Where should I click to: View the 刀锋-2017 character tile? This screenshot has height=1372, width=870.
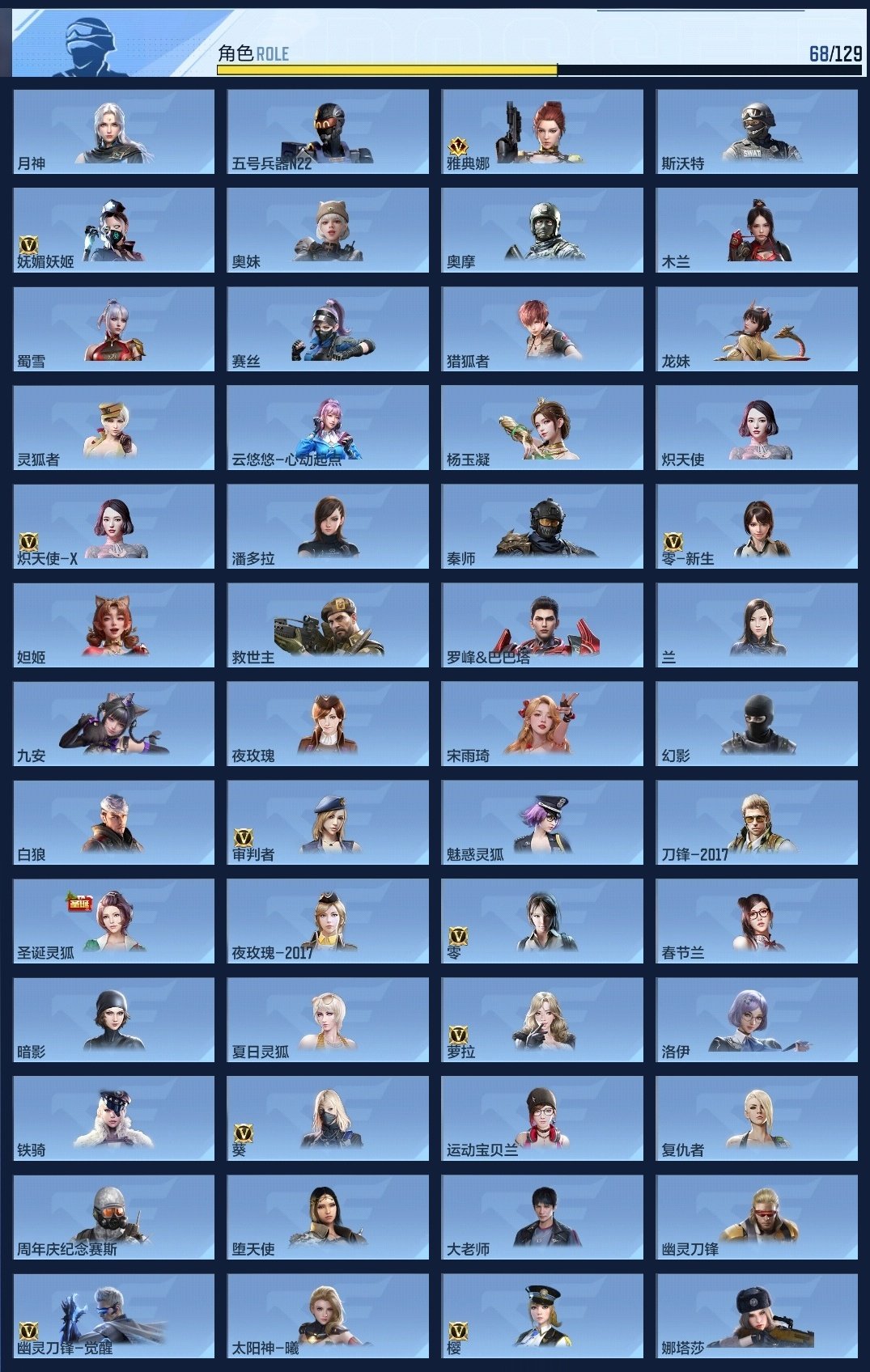(x=757, y=823)
